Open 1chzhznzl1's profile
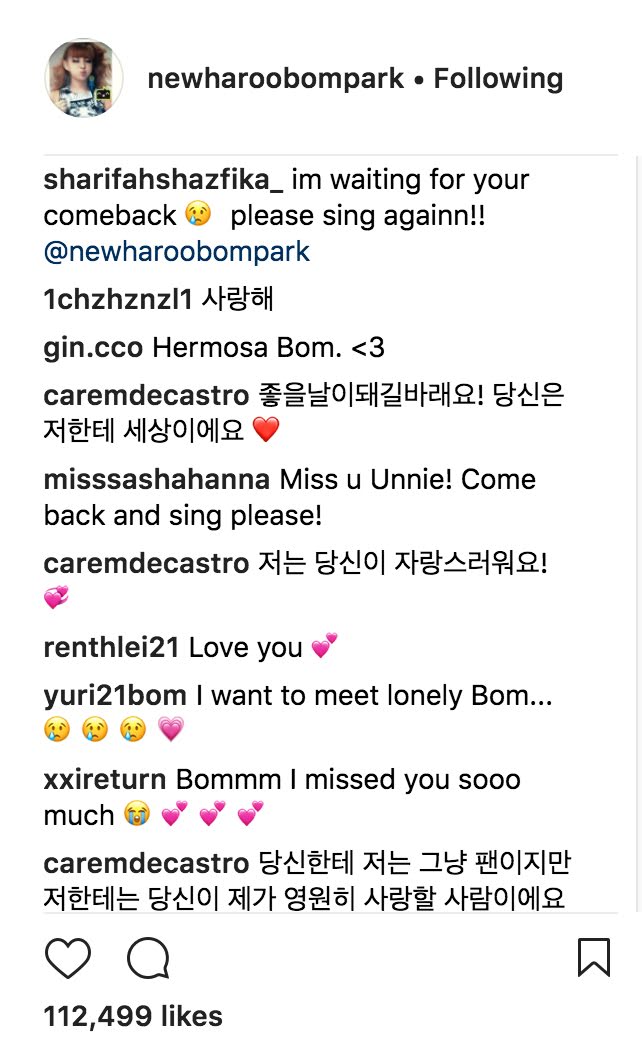This screenshot has height=1050, width=642. [x=118, y=299]
